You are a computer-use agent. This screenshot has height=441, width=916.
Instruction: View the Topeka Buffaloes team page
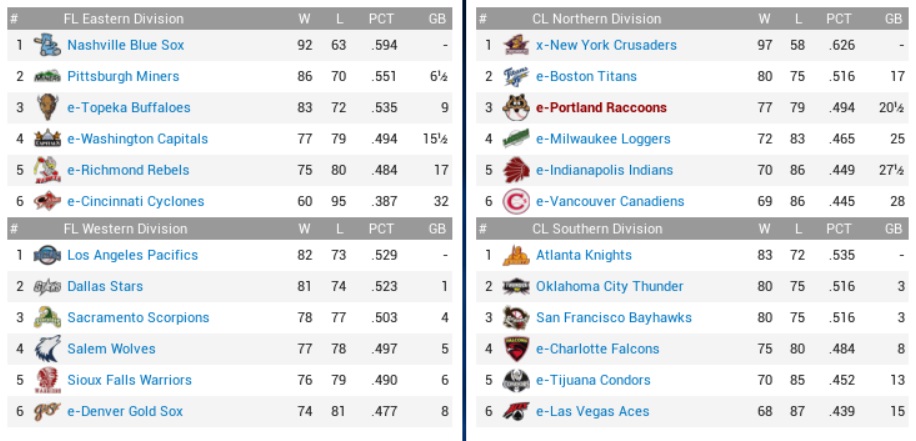click(x=128, y=107)
